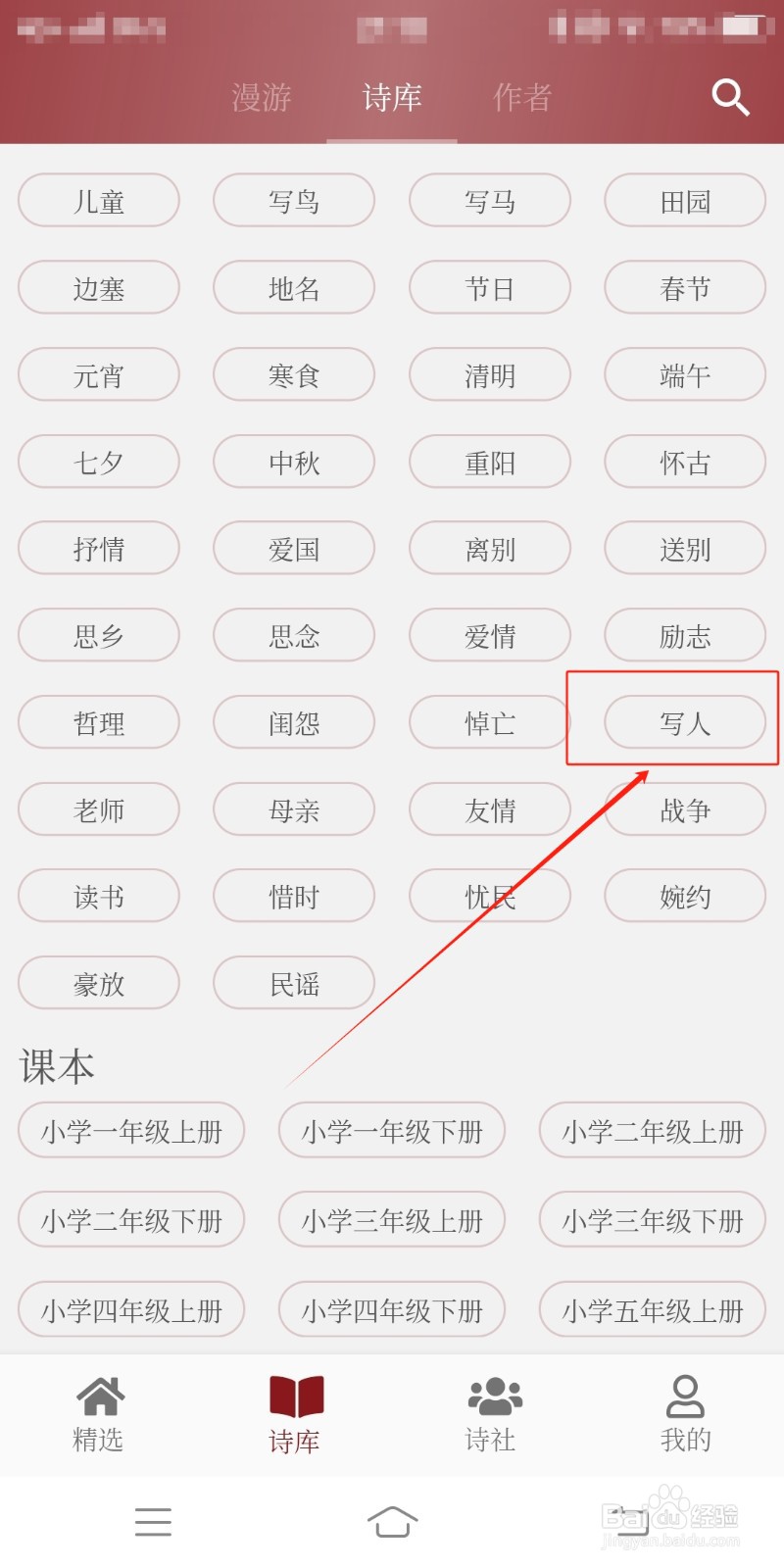
Task: Open the 儿童 poem category
Action: click(98, 201)
